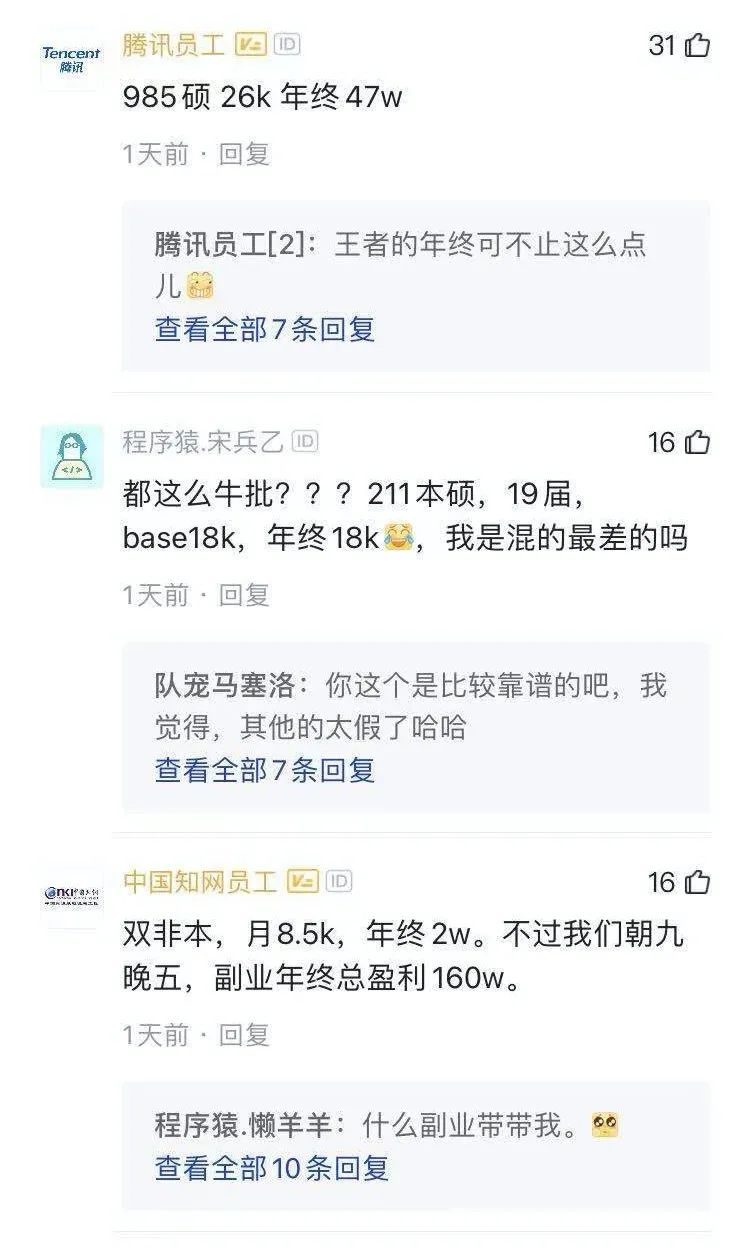750x1249 pixels.
Task: Like 程序猿.宋兵乙's comment
Action: [x=697, y=442]
